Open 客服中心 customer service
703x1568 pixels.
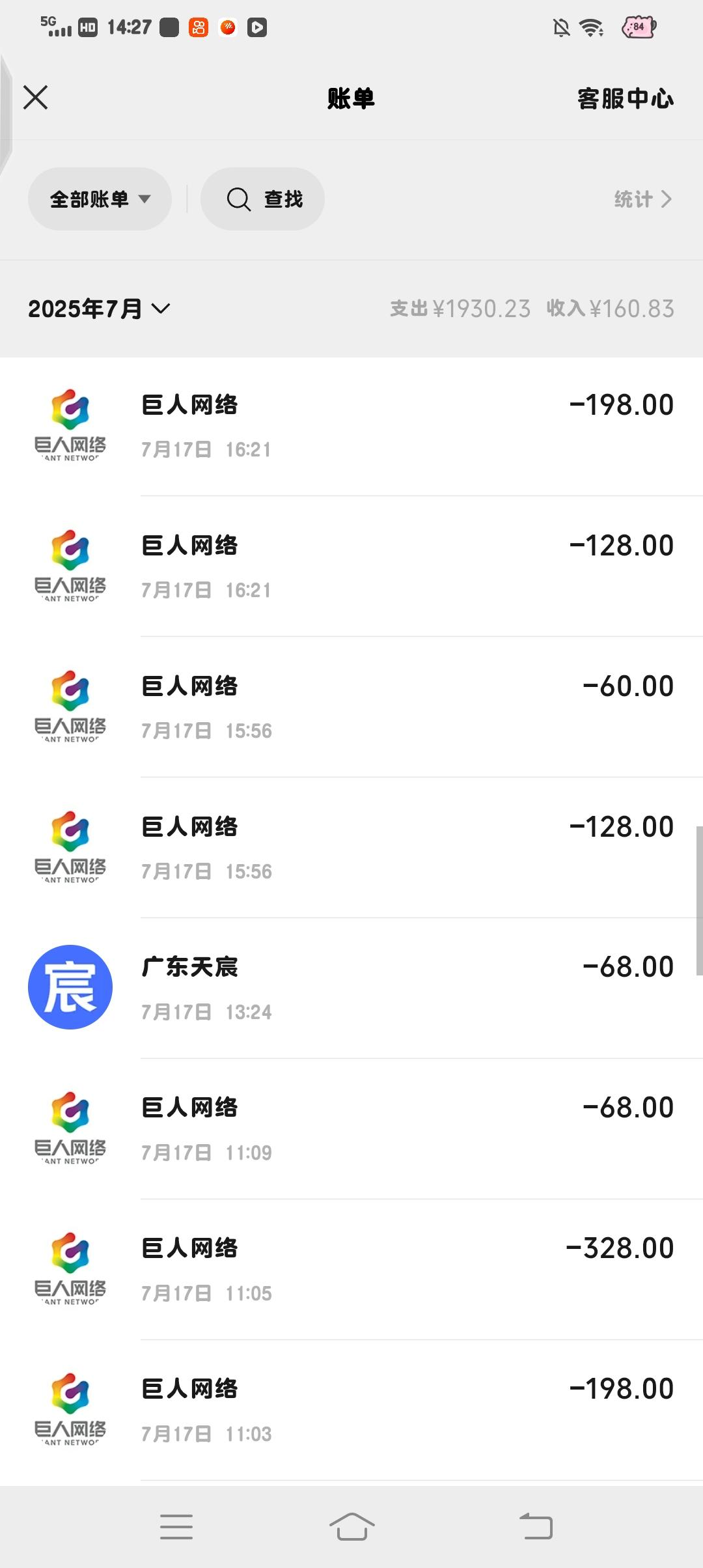tap(625, 99)
